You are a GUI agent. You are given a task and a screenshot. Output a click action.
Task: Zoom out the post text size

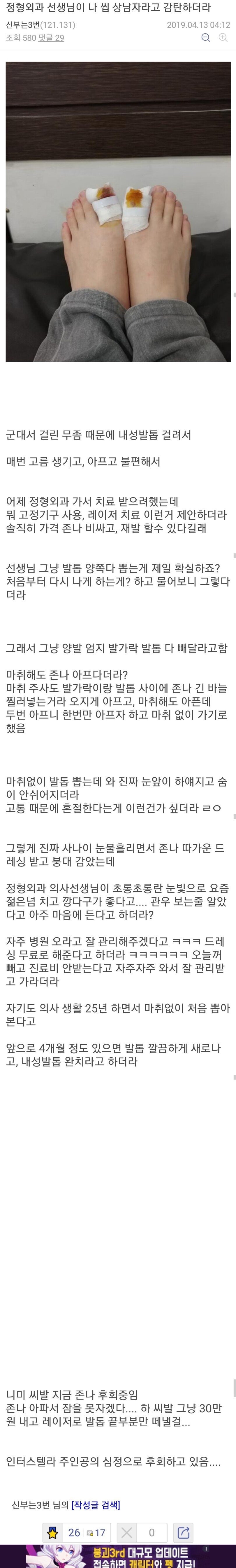click(x=206, y=38)
